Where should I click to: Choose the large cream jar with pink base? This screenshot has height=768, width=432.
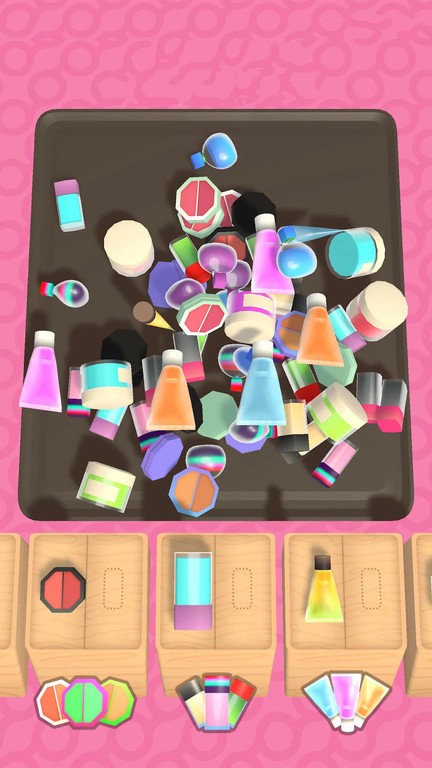pyautogui.click(x=377, y=311)
